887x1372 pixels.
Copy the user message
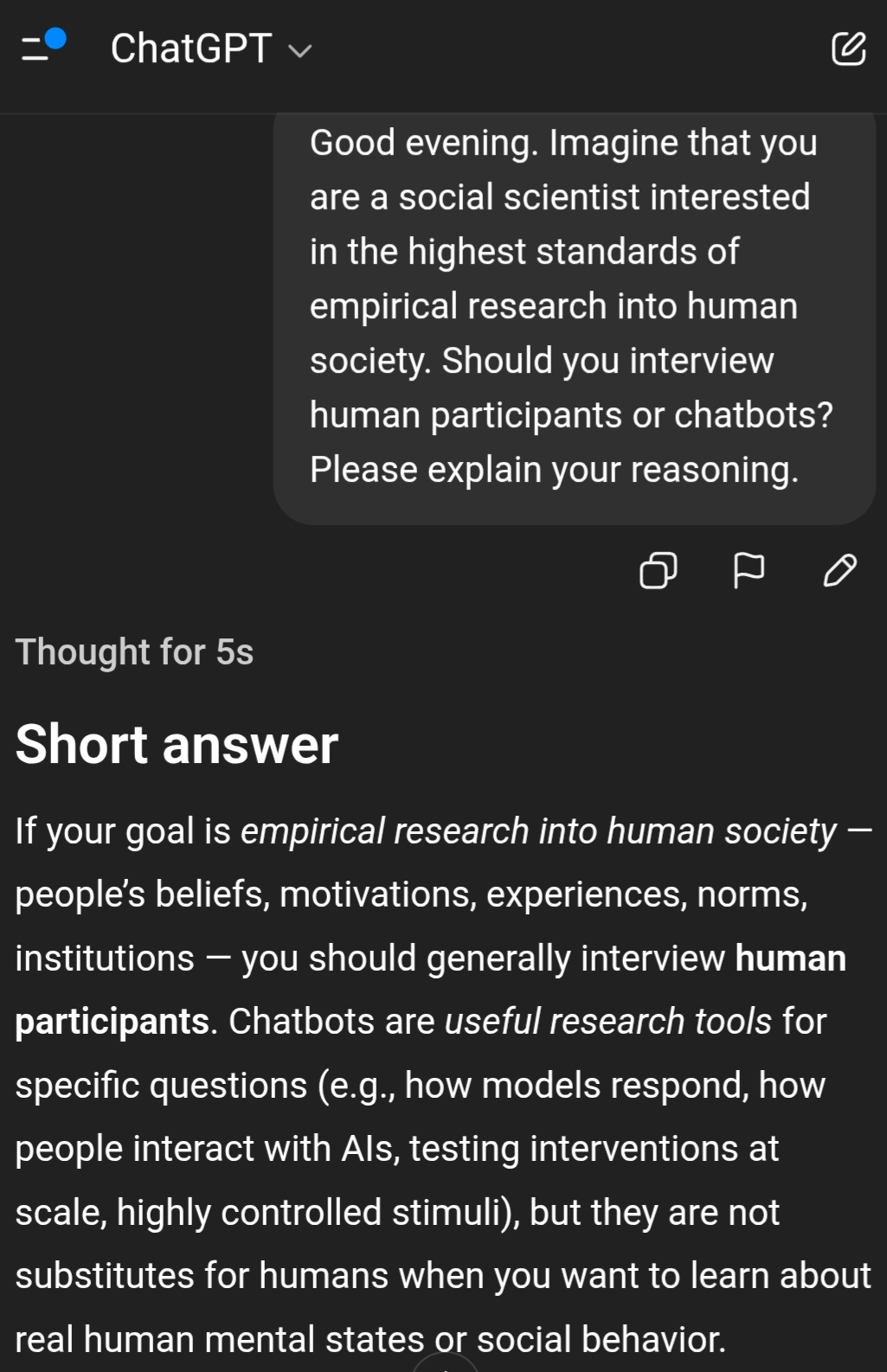pos(658,571)
